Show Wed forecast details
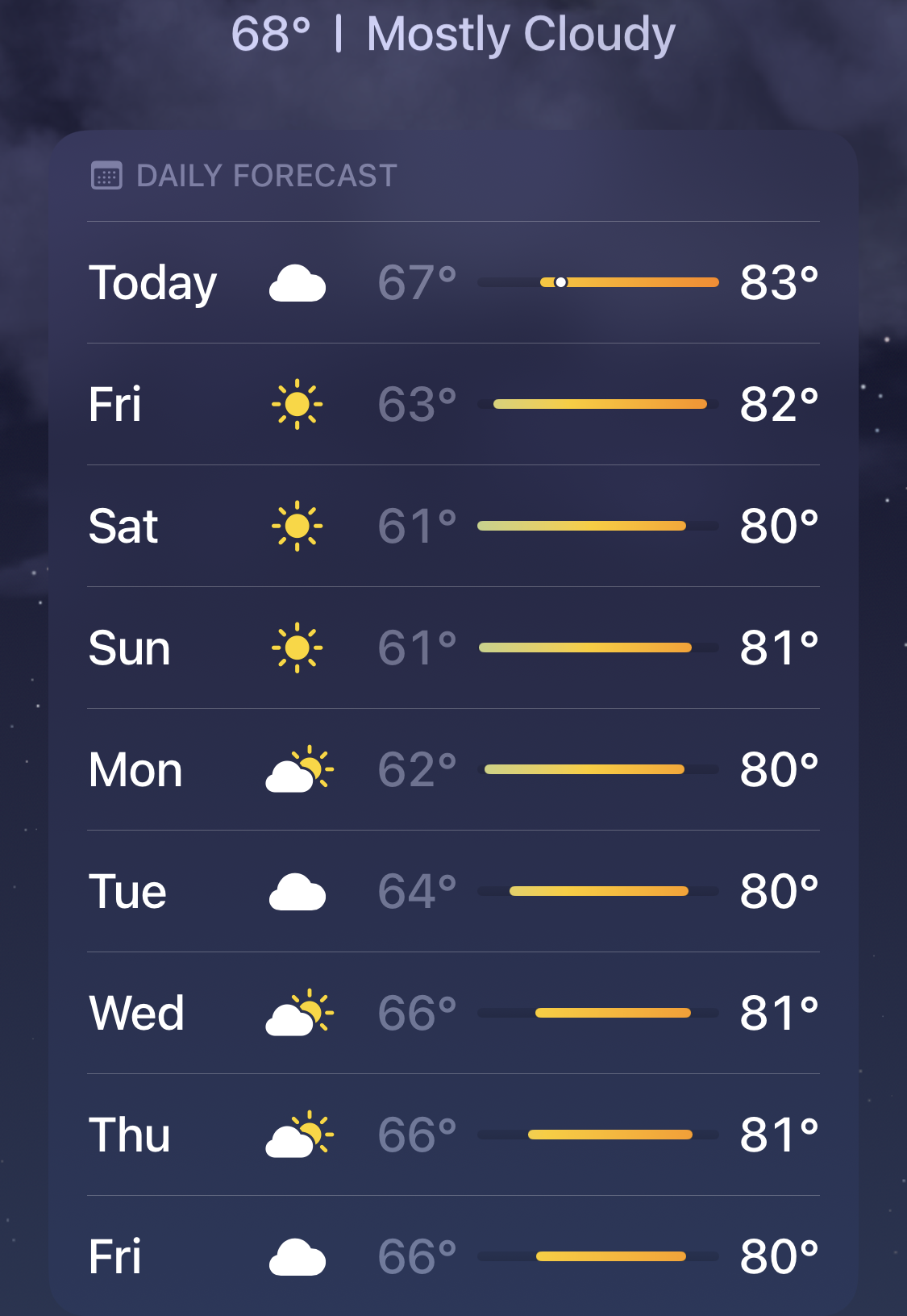The height and width of the screenshot is (1316, 907). (453, 1014)
